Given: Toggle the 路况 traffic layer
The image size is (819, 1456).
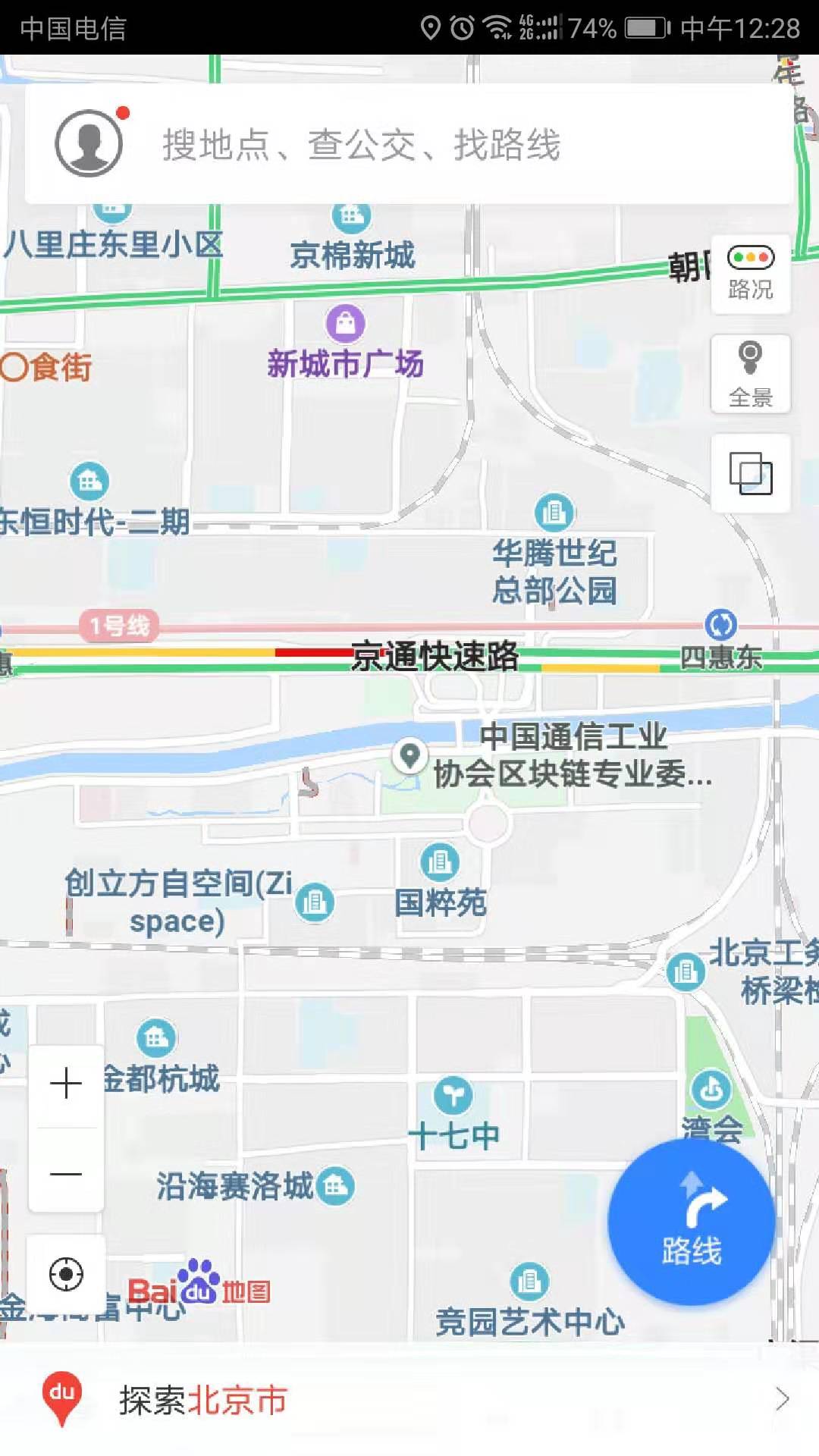Looking at the screenshot, I should click(x=750, y=273).
